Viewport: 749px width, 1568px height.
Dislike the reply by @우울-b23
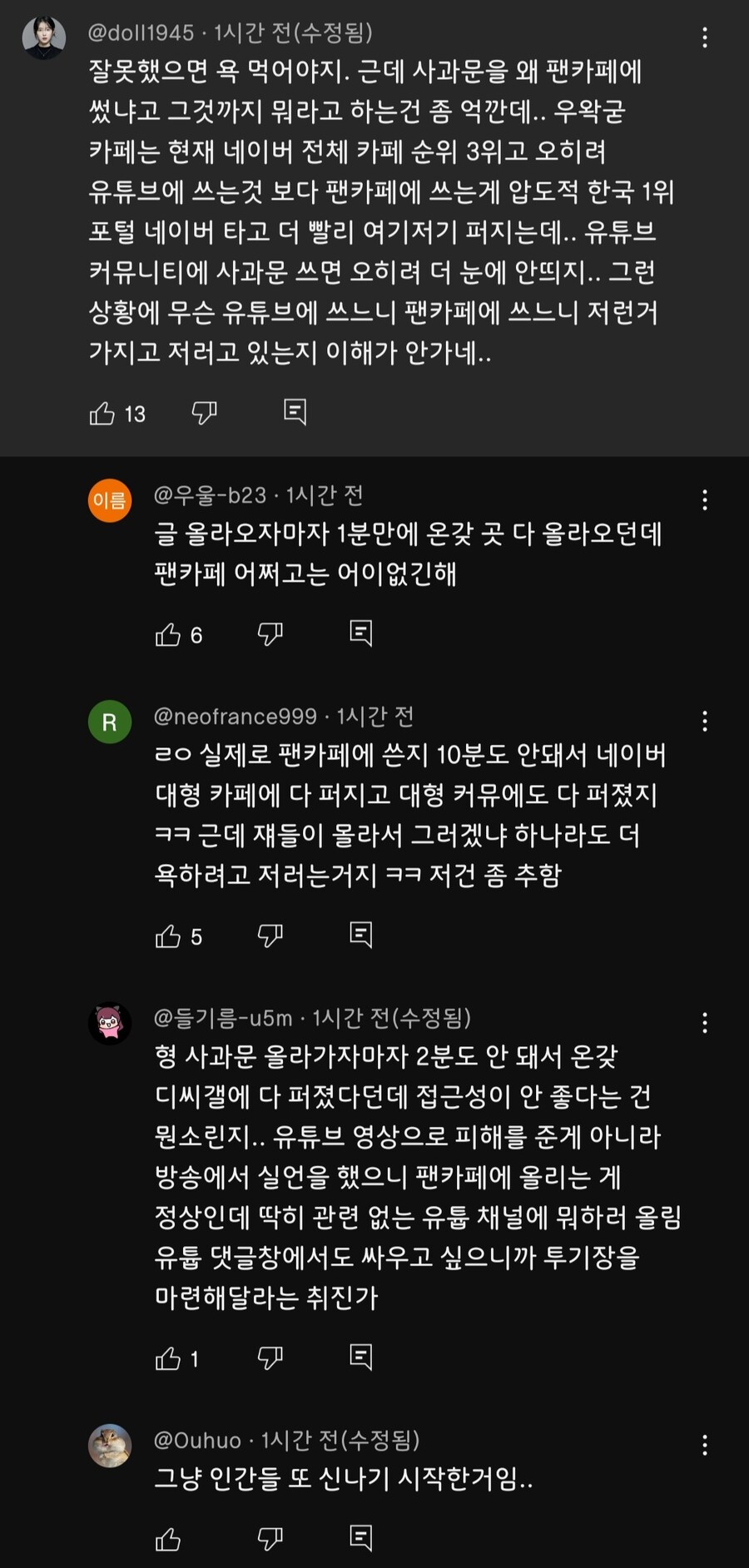pos(270,635)
